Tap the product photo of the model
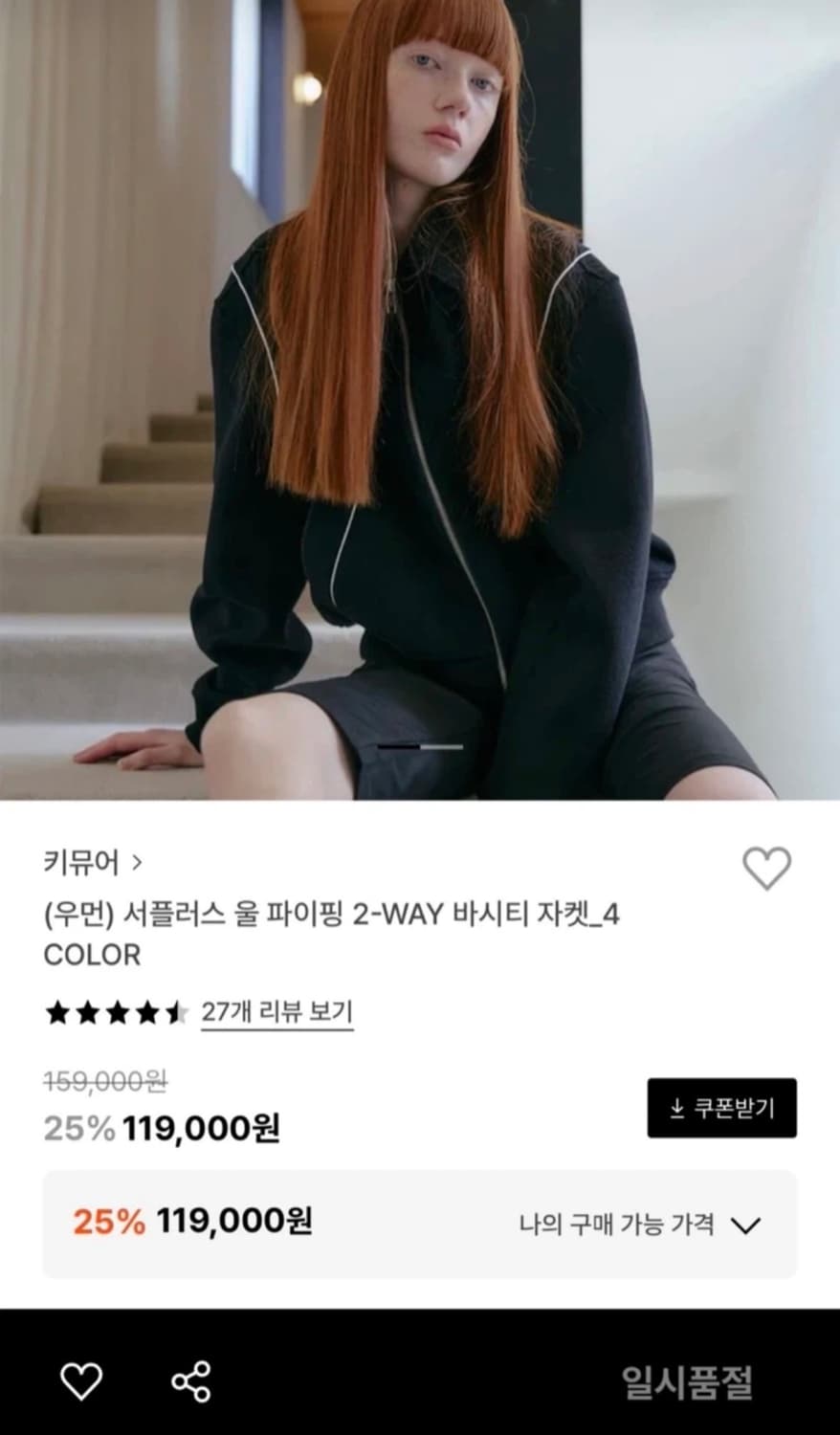Image resolution: width=840 pixels, height=1435 pixels. click(x=421, y=402)
